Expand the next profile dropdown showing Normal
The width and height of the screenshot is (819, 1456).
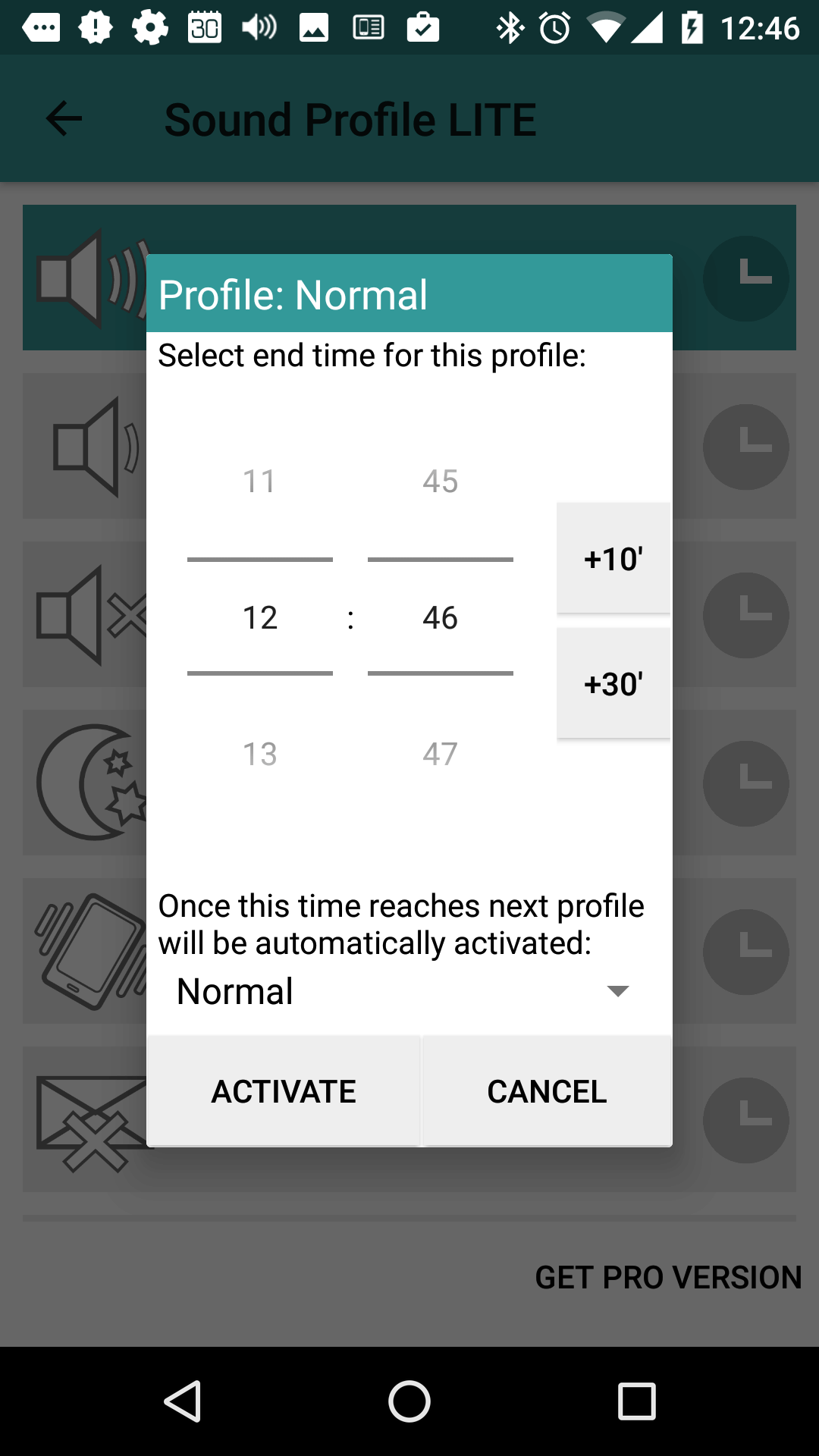coord(403,991)
